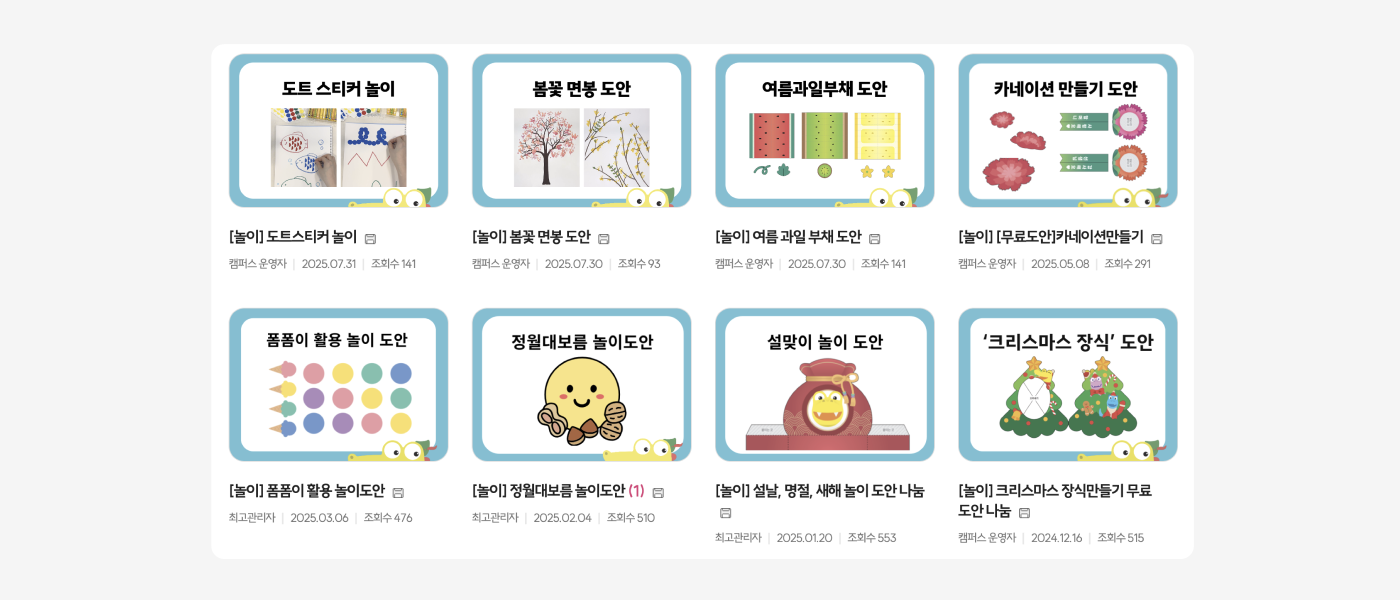The height and width of the screenshot is (600, 1400).
Task: Open post titled 설날, 명절, 새해 놀이 도안 나눔
Action: (819, 491)
